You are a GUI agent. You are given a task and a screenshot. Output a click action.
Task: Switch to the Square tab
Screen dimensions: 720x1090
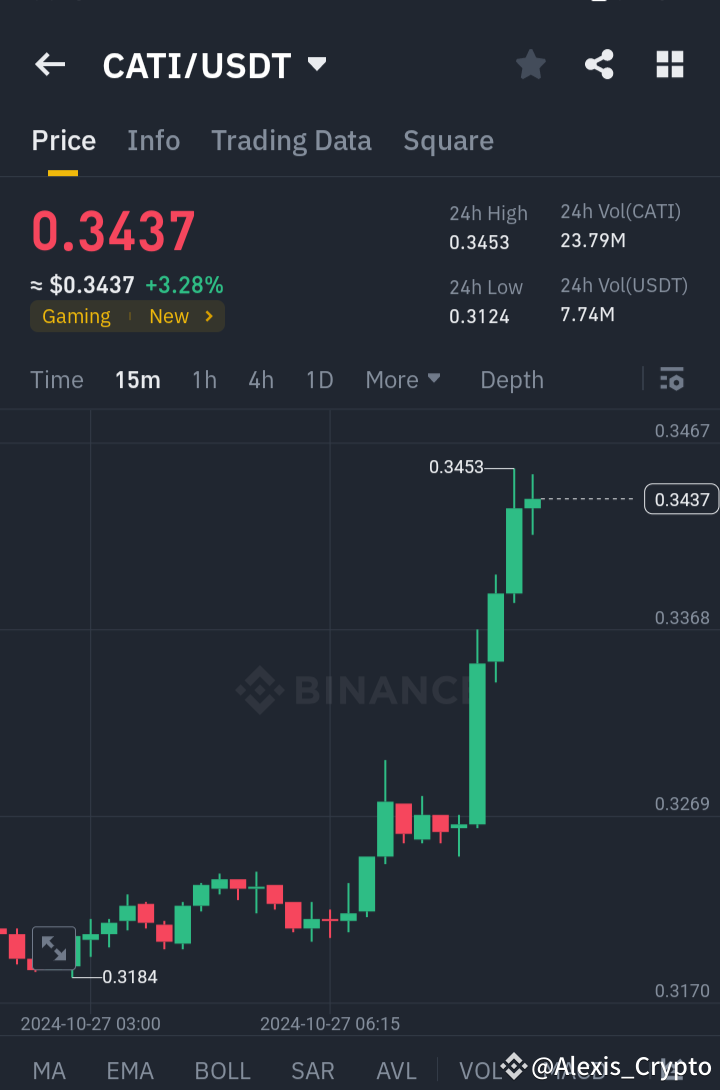click(448, 140)
